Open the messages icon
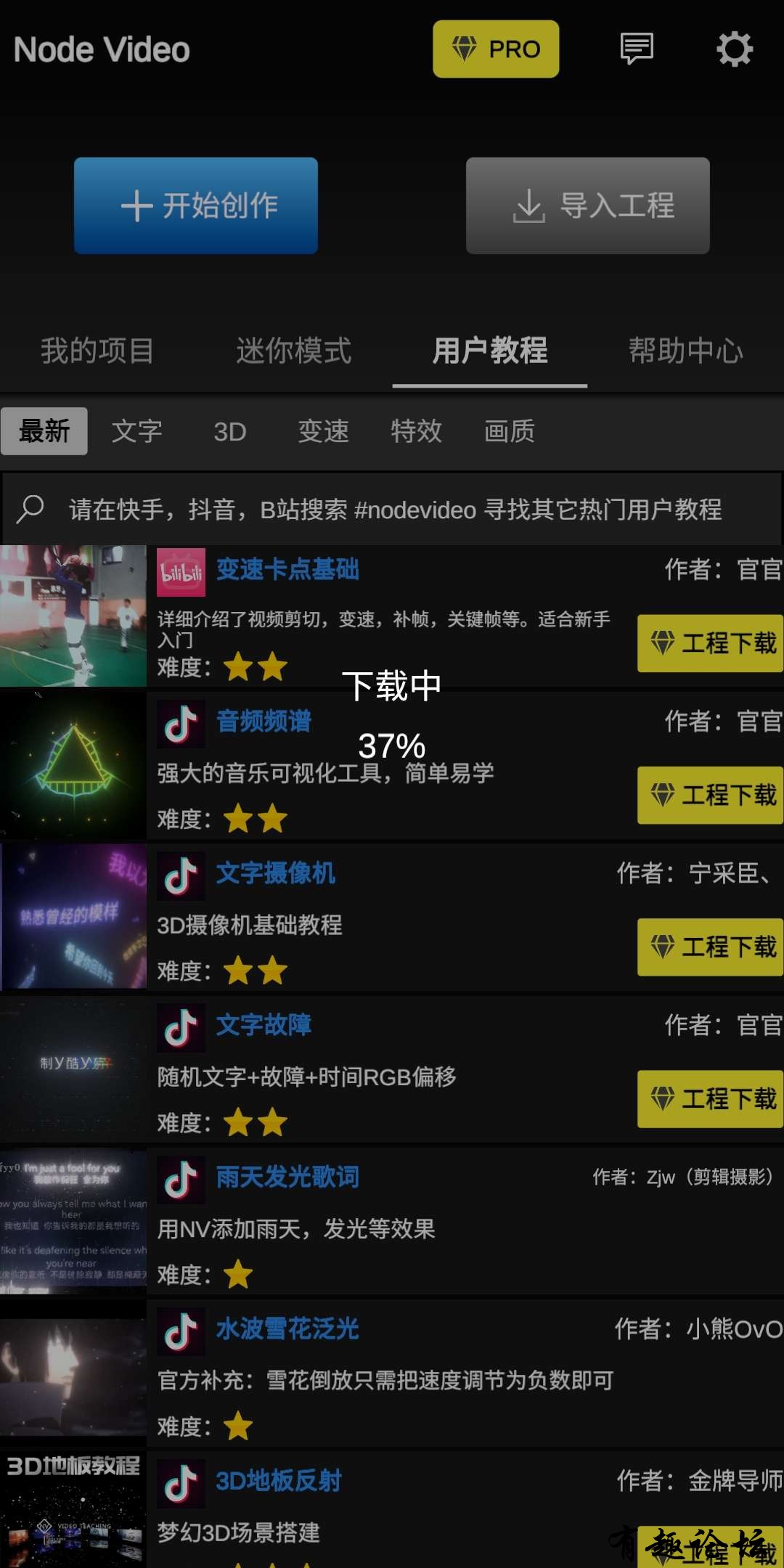 [637, 49]
